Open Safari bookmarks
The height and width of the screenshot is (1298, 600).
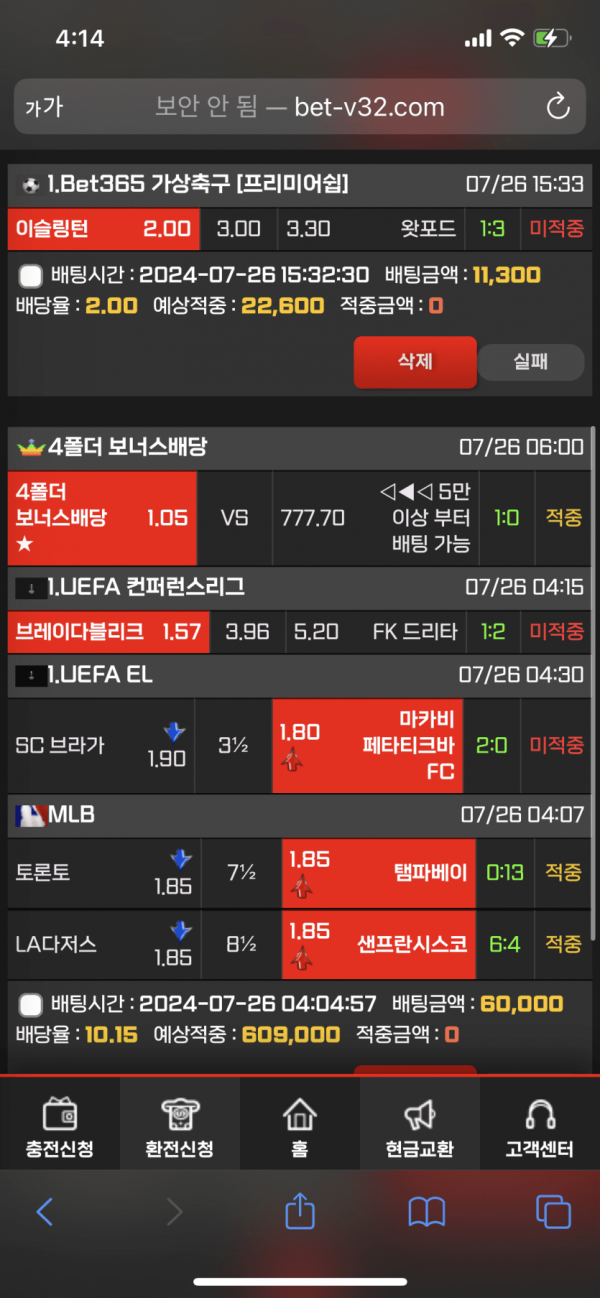click(427, 1212)
